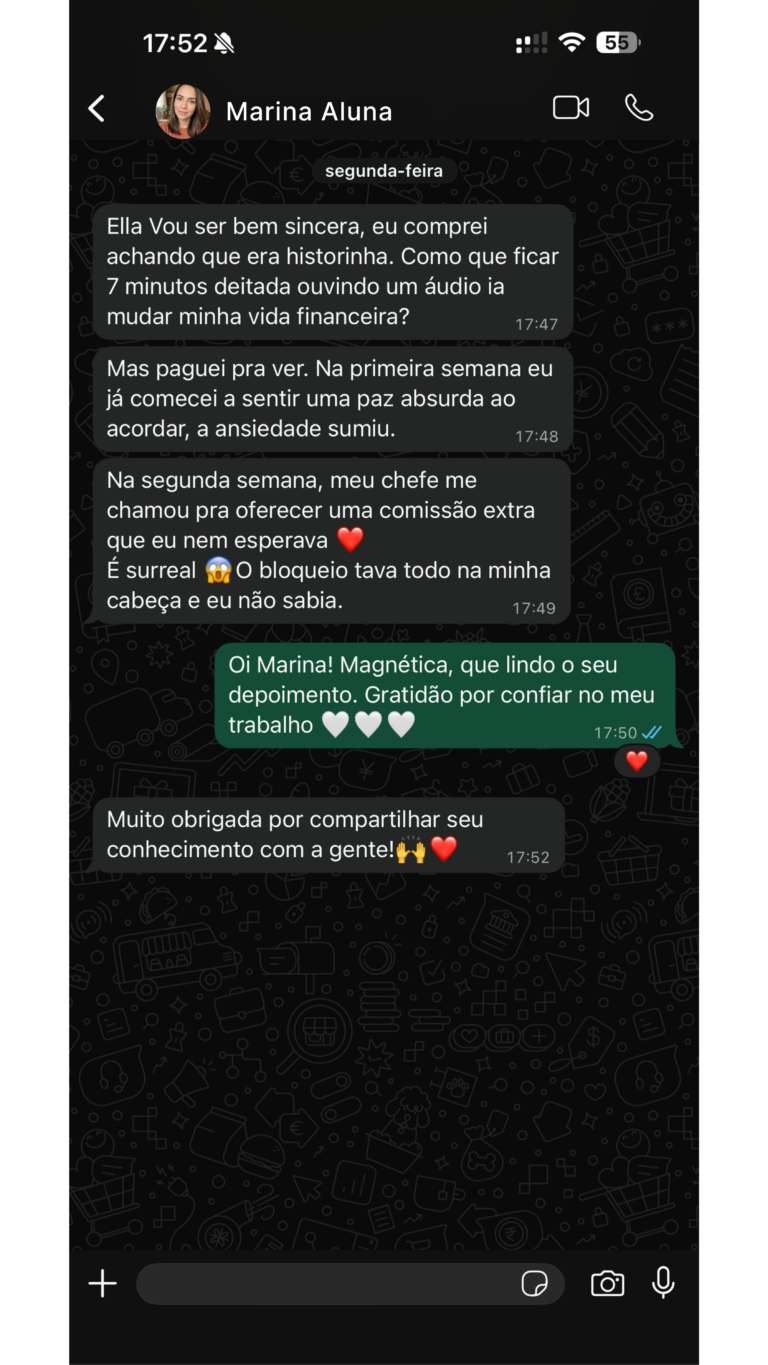
Task: Tap the back arrow to exit chat
Action: coord(97,110)
